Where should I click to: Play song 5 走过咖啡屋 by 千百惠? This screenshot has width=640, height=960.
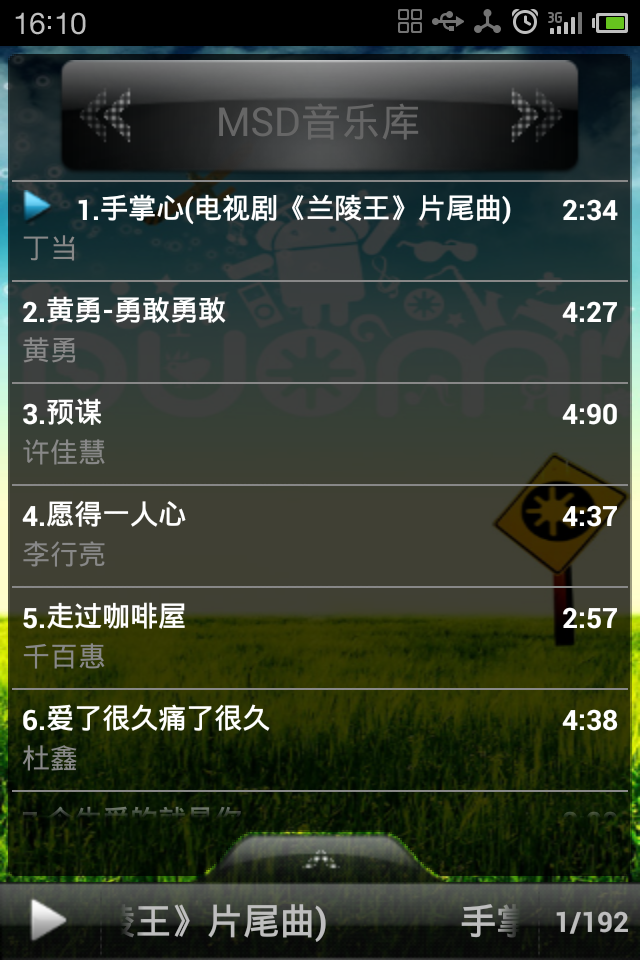pos(320,636)
